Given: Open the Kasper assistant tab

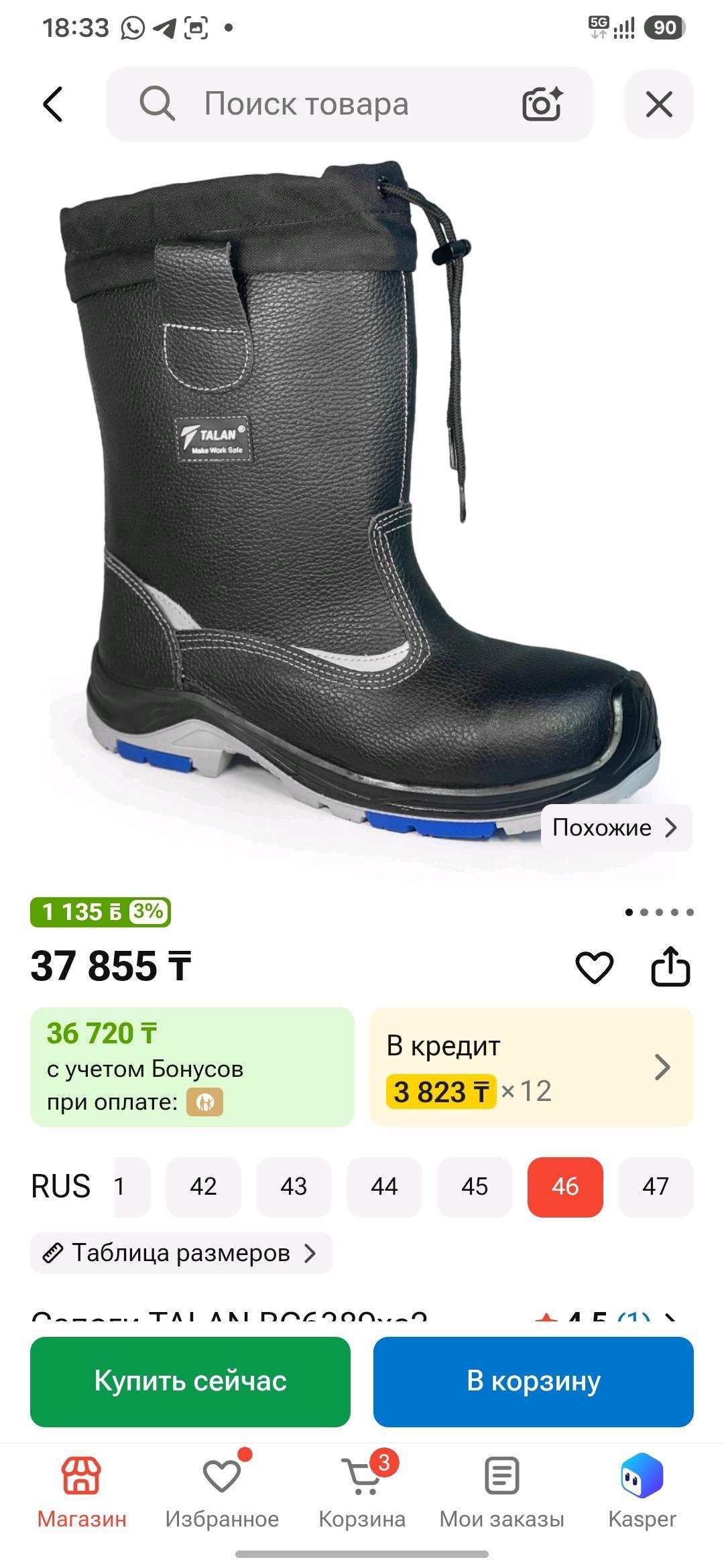Looking at the screenshot, I should tap(642, 1494).
